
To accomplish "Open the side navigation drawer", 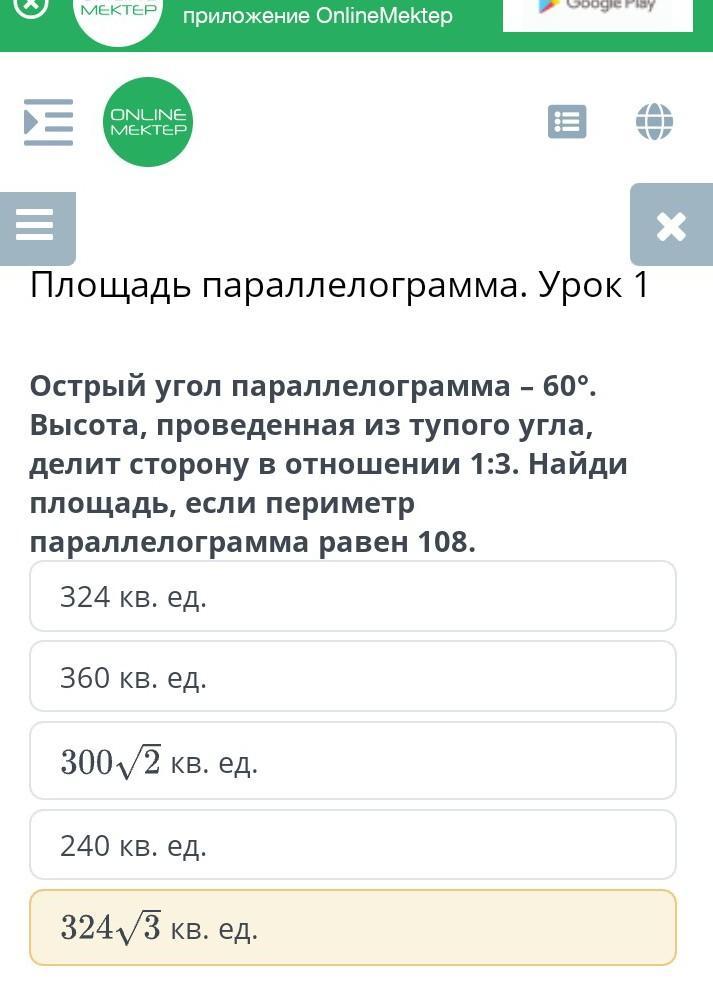I will pos(48,122).
